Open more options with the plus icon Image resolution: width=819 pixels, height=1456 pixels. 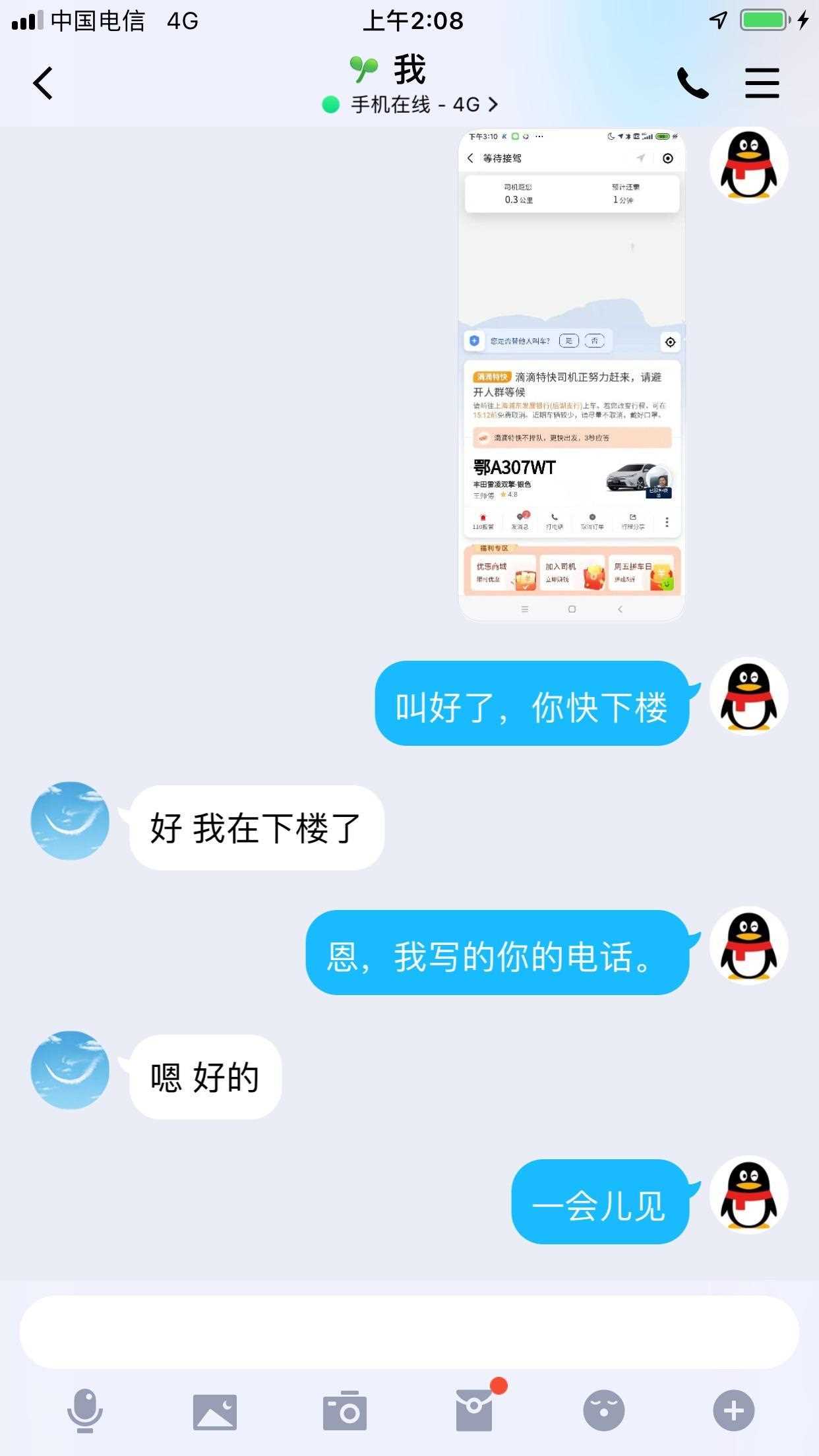[733, 1410]
